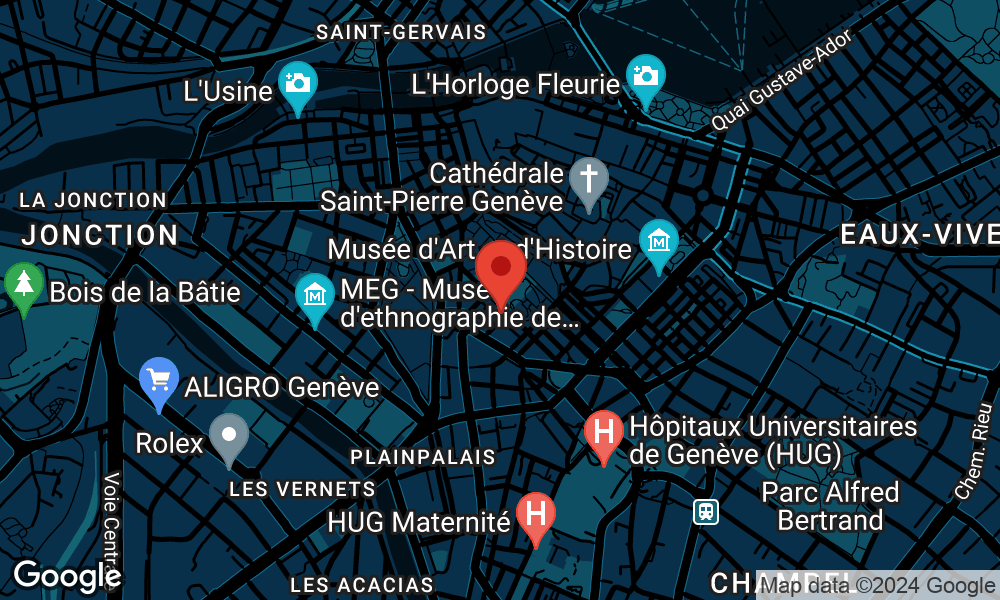
Task: Select ALIGRO Genève shopping pin
Action: (x=159, y=380)
